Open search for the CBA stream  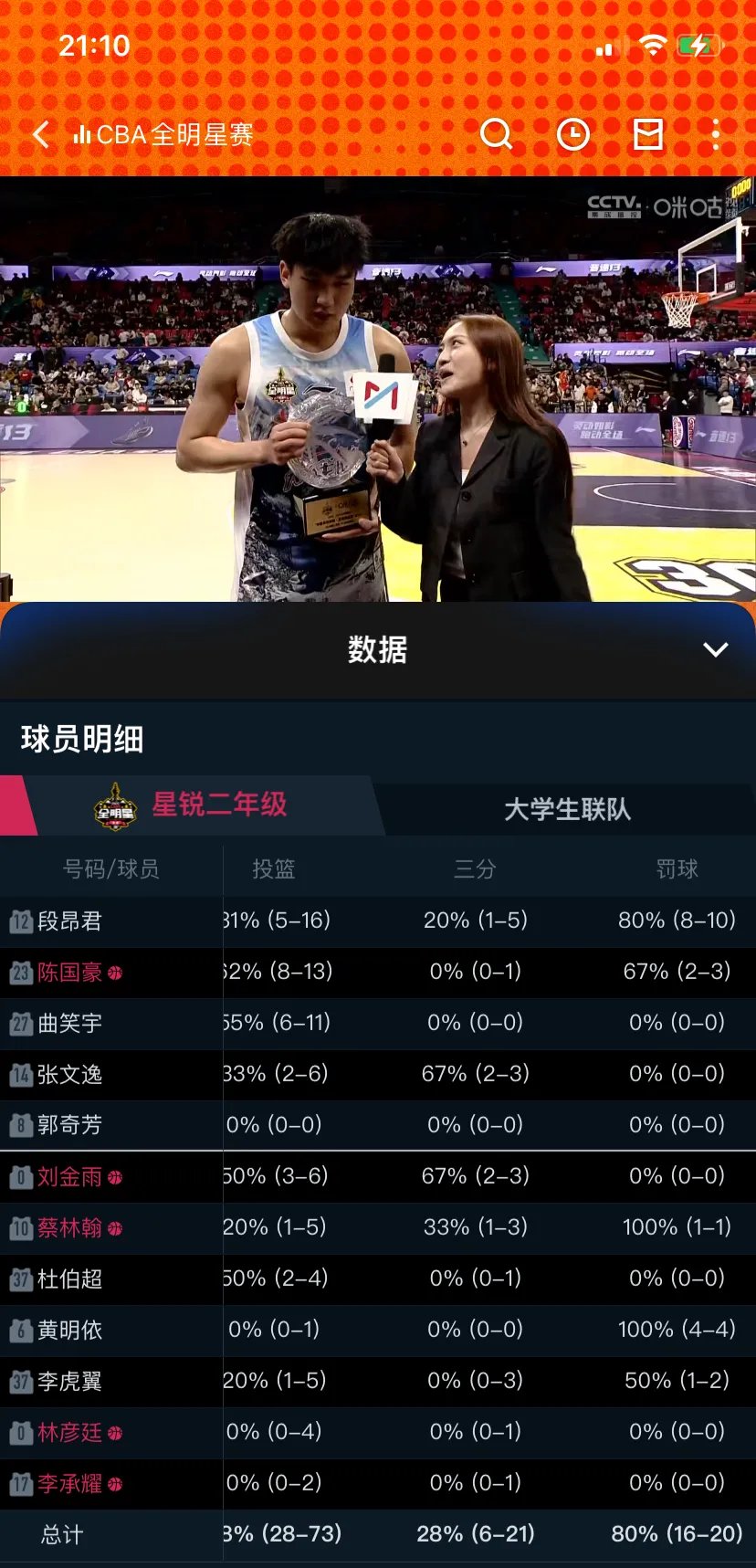click(496, 133)
